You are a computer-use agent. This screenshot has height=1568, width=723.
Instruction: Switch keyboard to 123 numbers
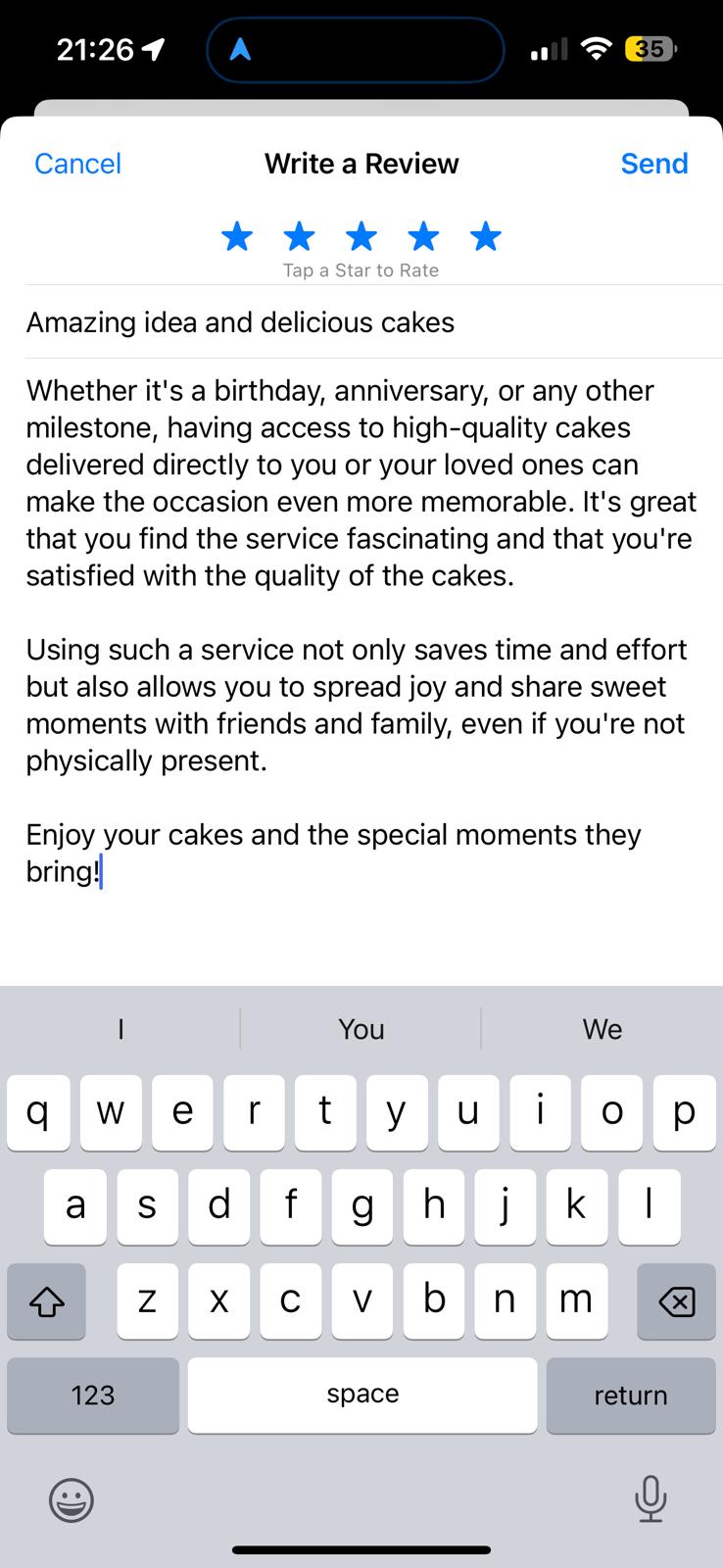(93, 1396)
